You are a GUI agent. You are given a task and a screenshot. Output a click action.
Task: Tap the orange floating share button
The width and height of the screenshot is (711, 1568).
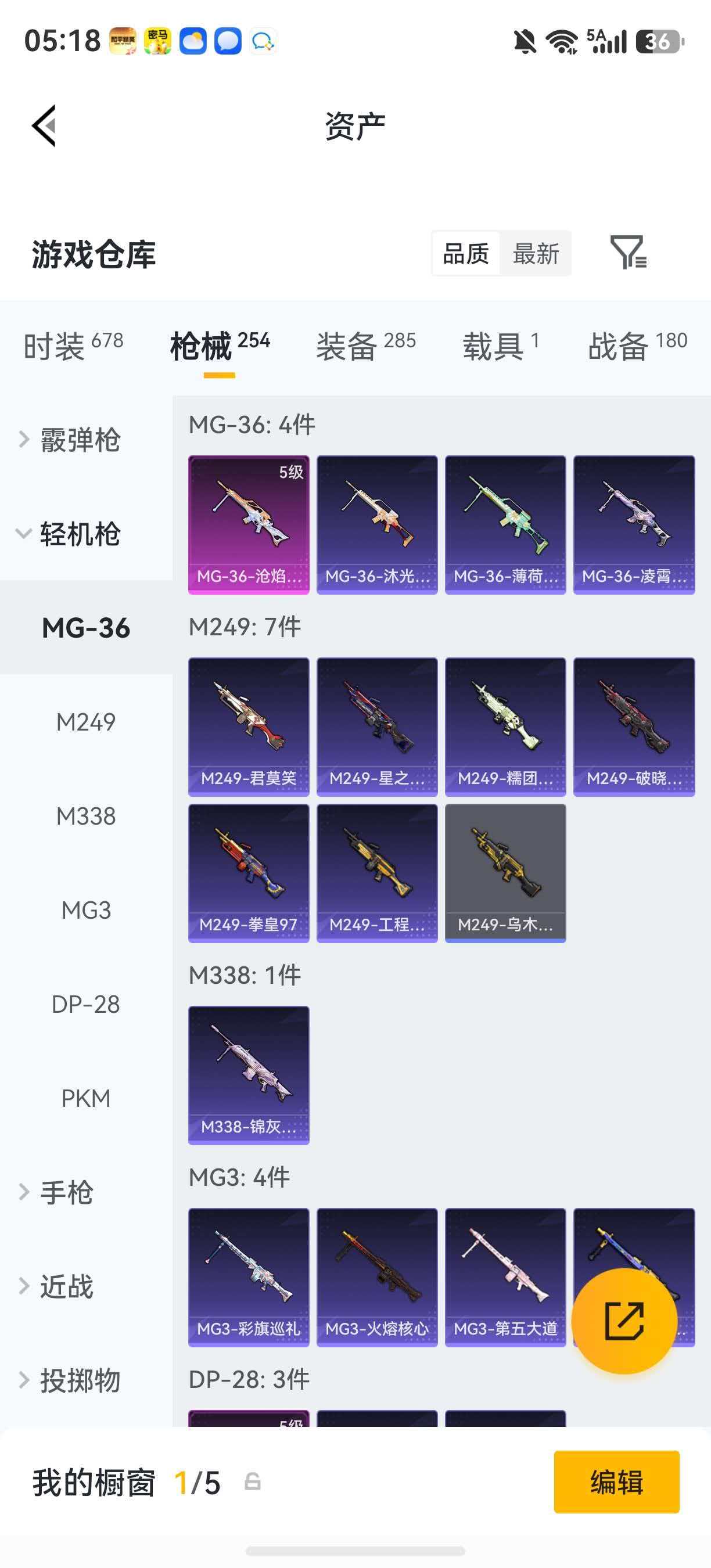click(624, 1321)
